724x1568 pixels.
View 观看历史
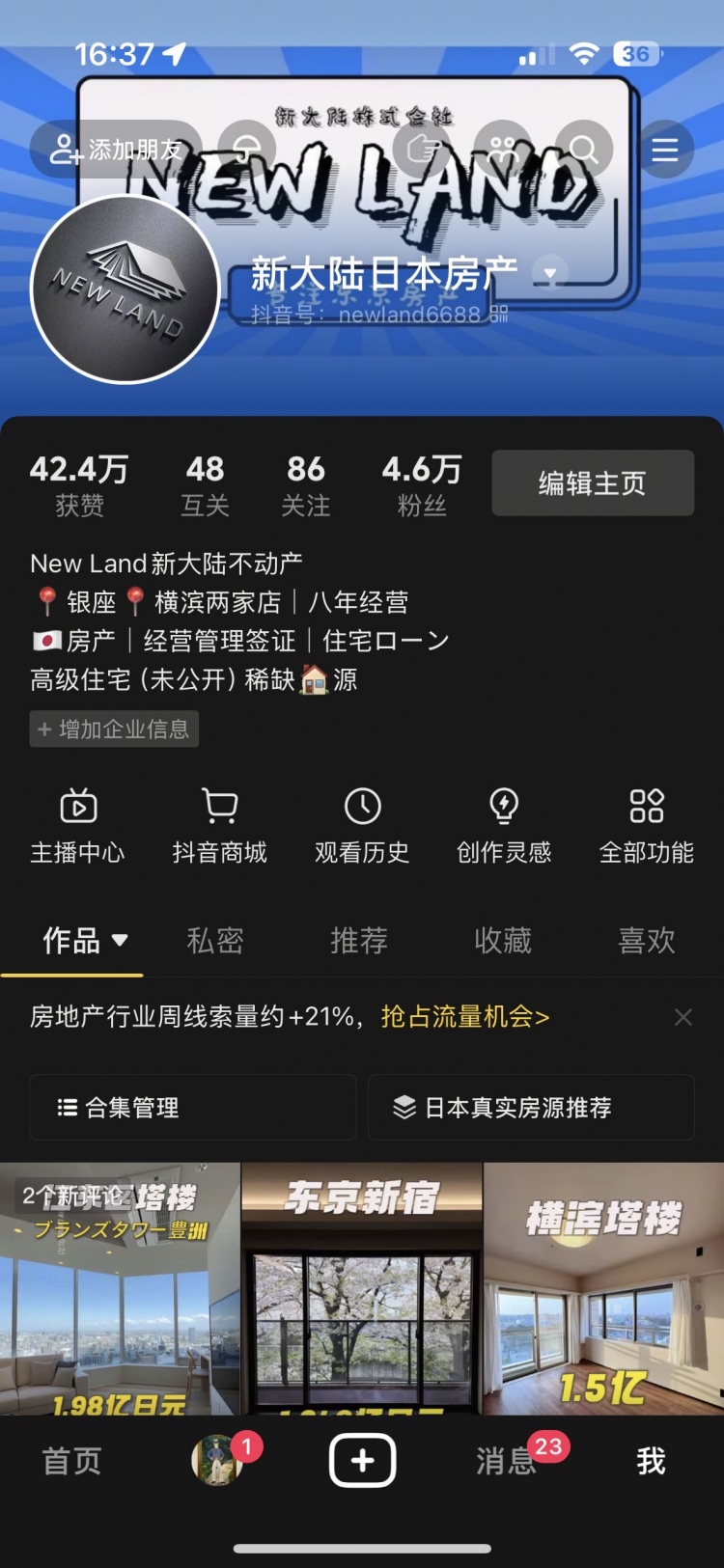coord(362,825)
